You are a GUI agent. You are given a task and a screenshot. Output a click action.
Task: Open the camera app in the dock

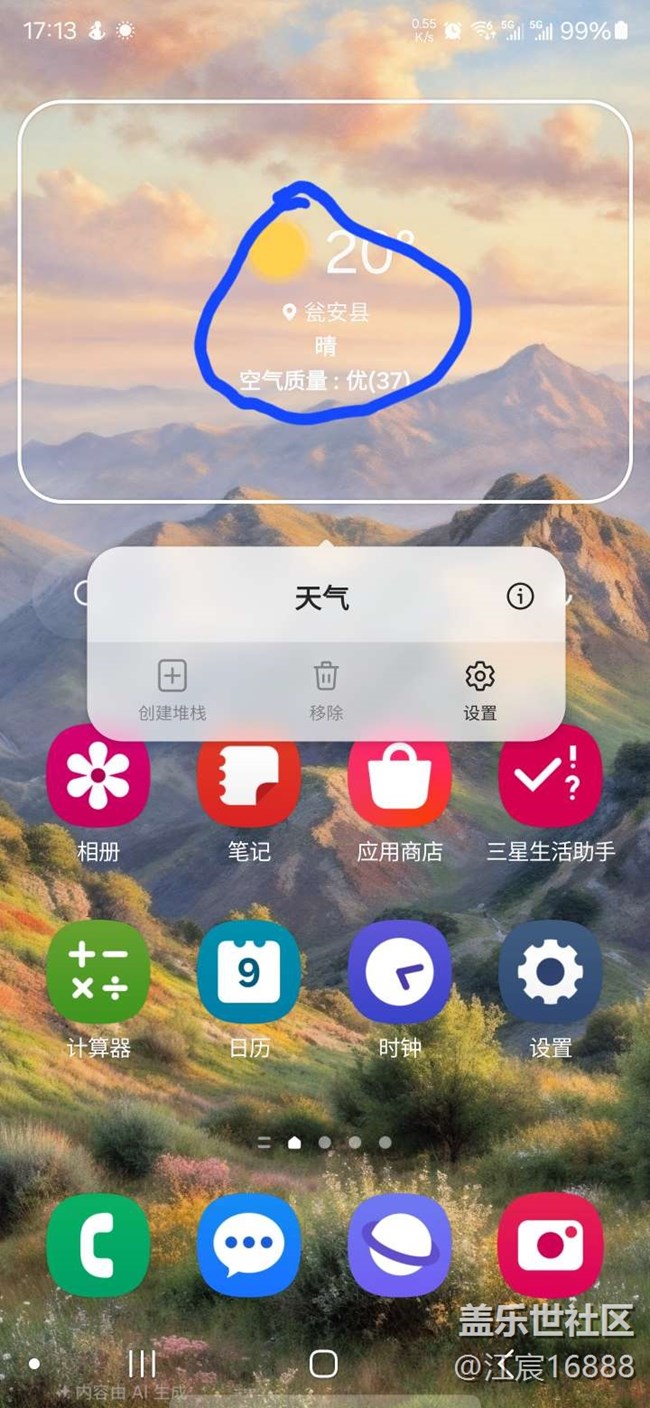click(x=551, y=1245)
